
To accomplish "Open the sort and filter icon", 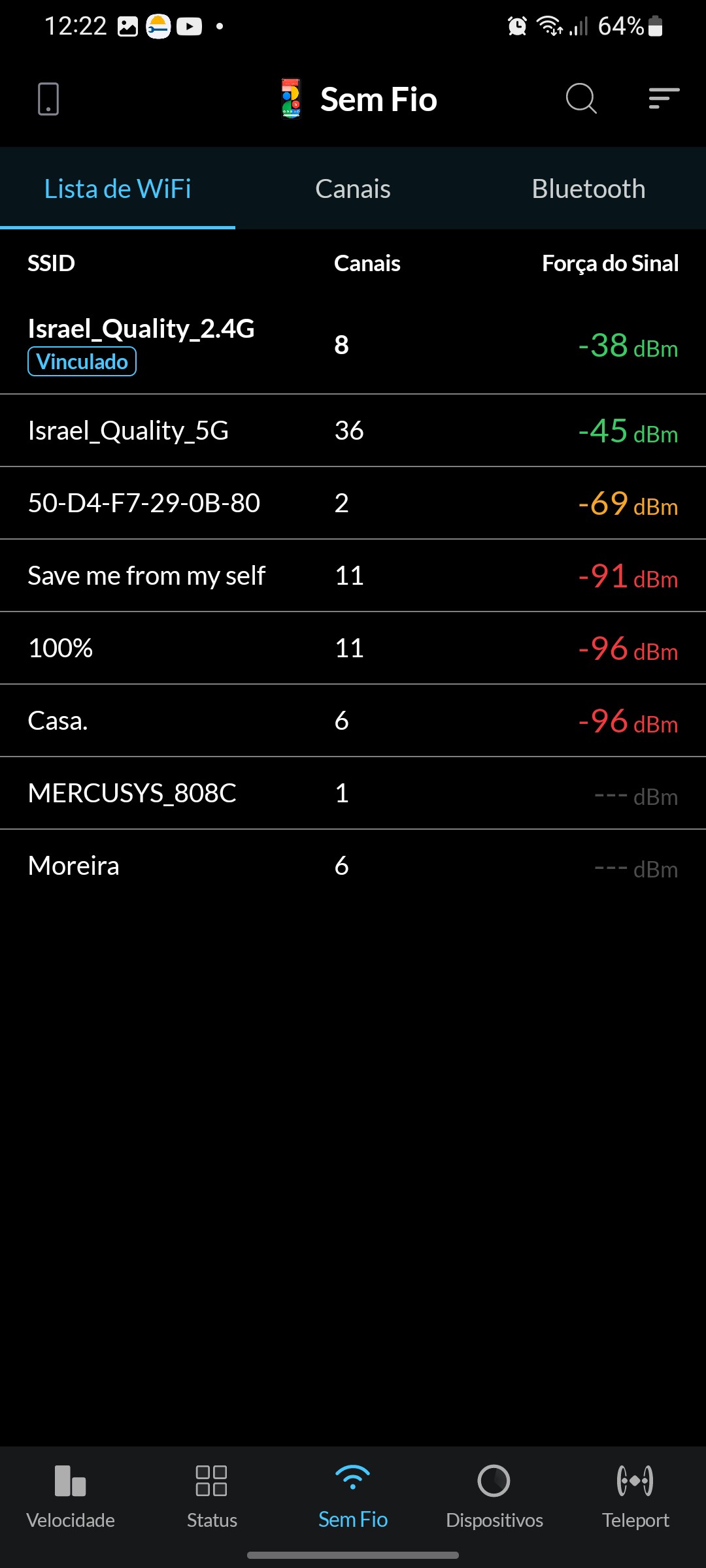I will [x=664, y=99].
